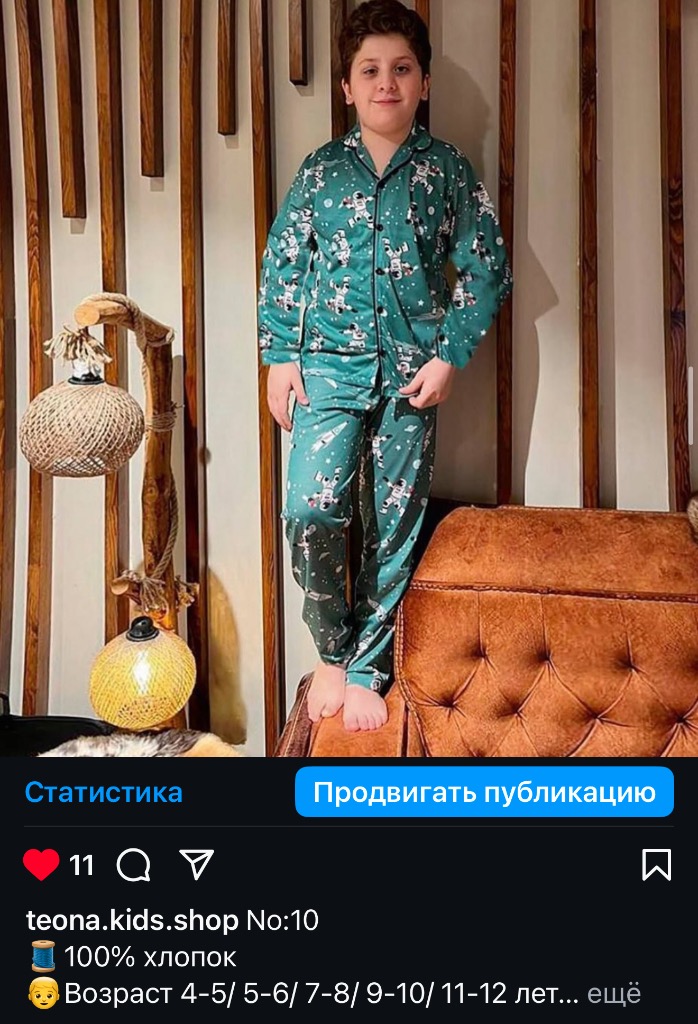Like the post with the heart icon
The image size is (698, 1024).
41,864
